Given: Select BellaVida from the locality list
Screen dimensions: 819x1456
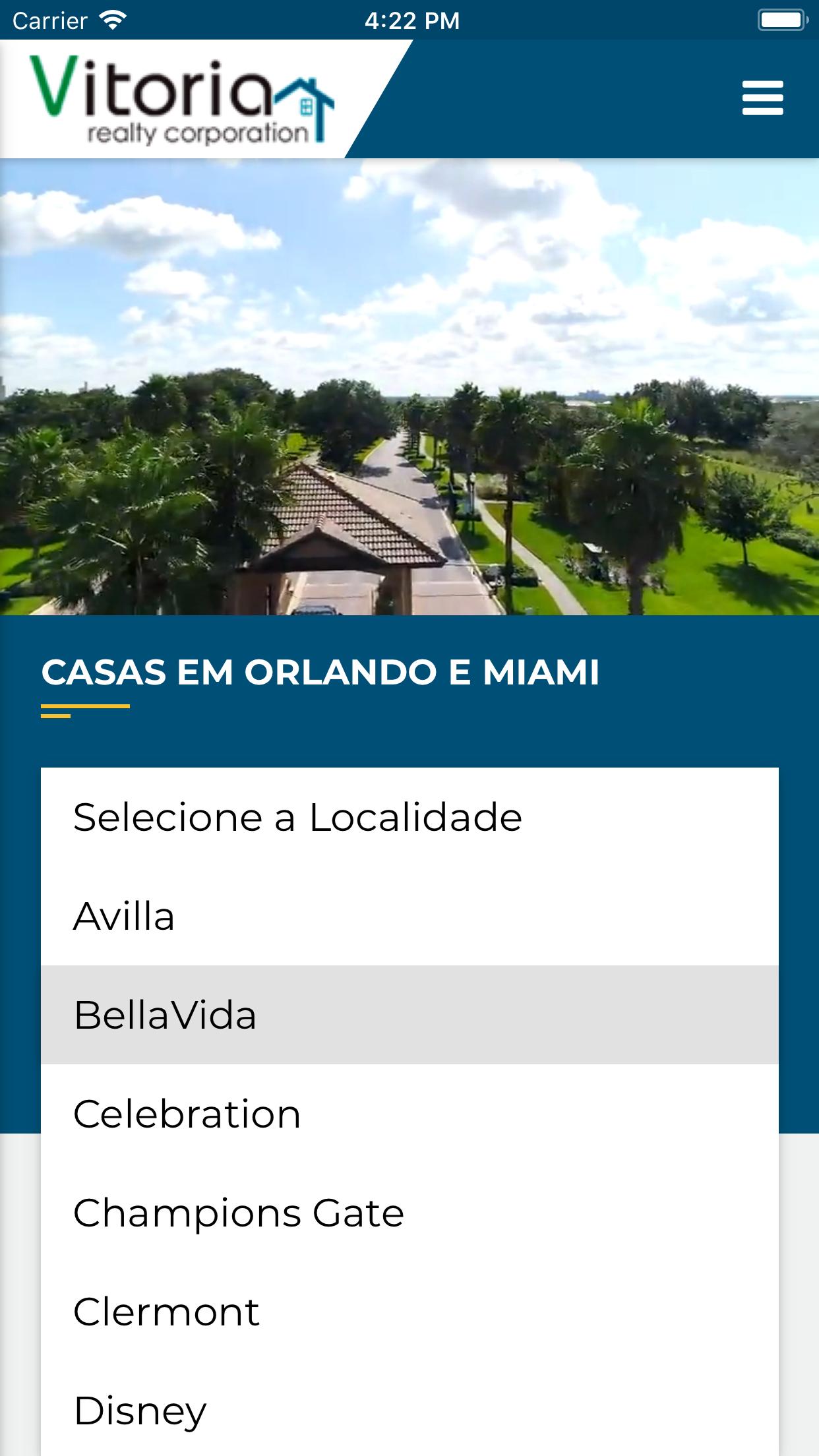Looking at the screenshot, I should pos(165,1016).
